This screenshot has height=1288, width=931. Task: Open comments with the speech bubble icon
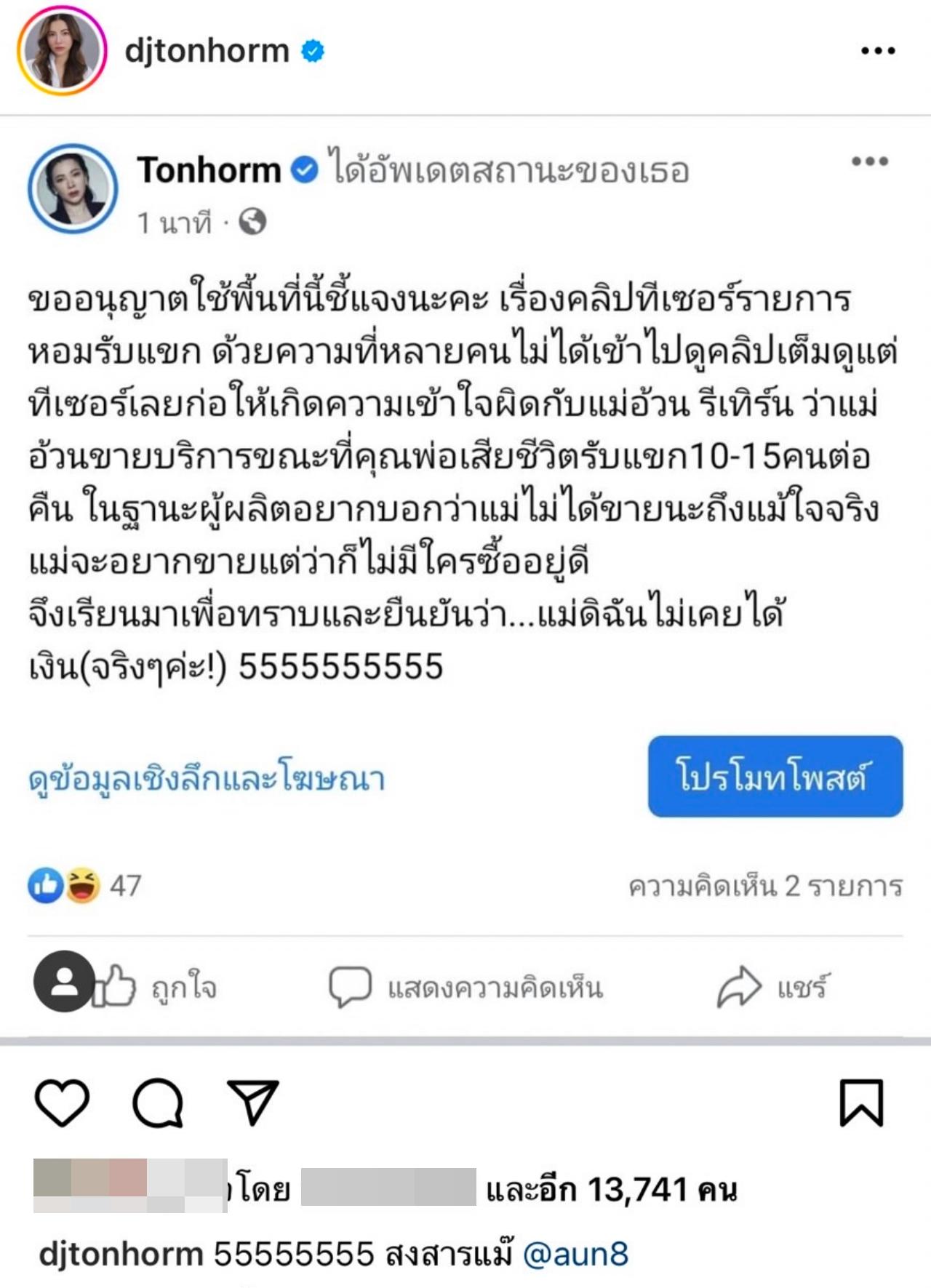pos(157,1103)
